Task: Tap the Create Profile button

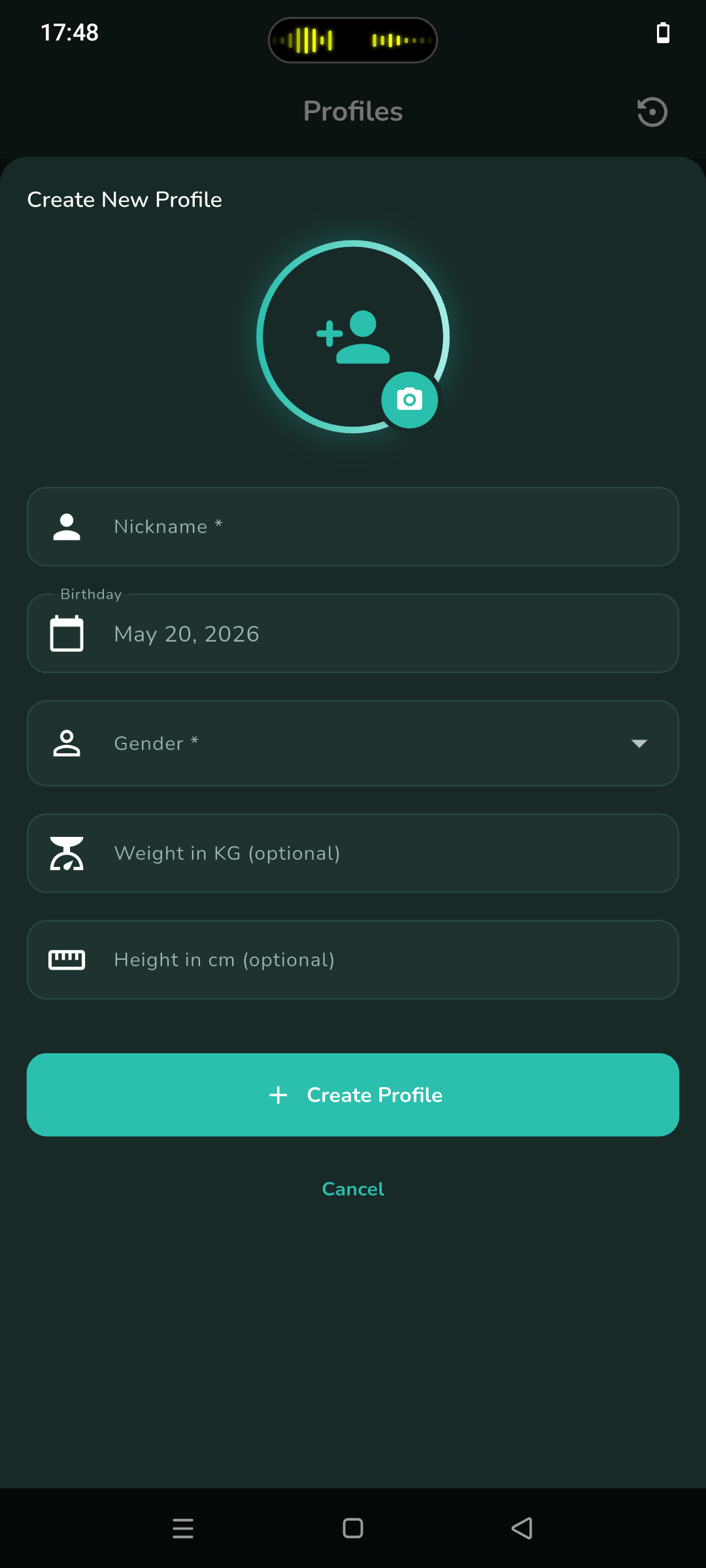Action: [x=353, y=1095]
